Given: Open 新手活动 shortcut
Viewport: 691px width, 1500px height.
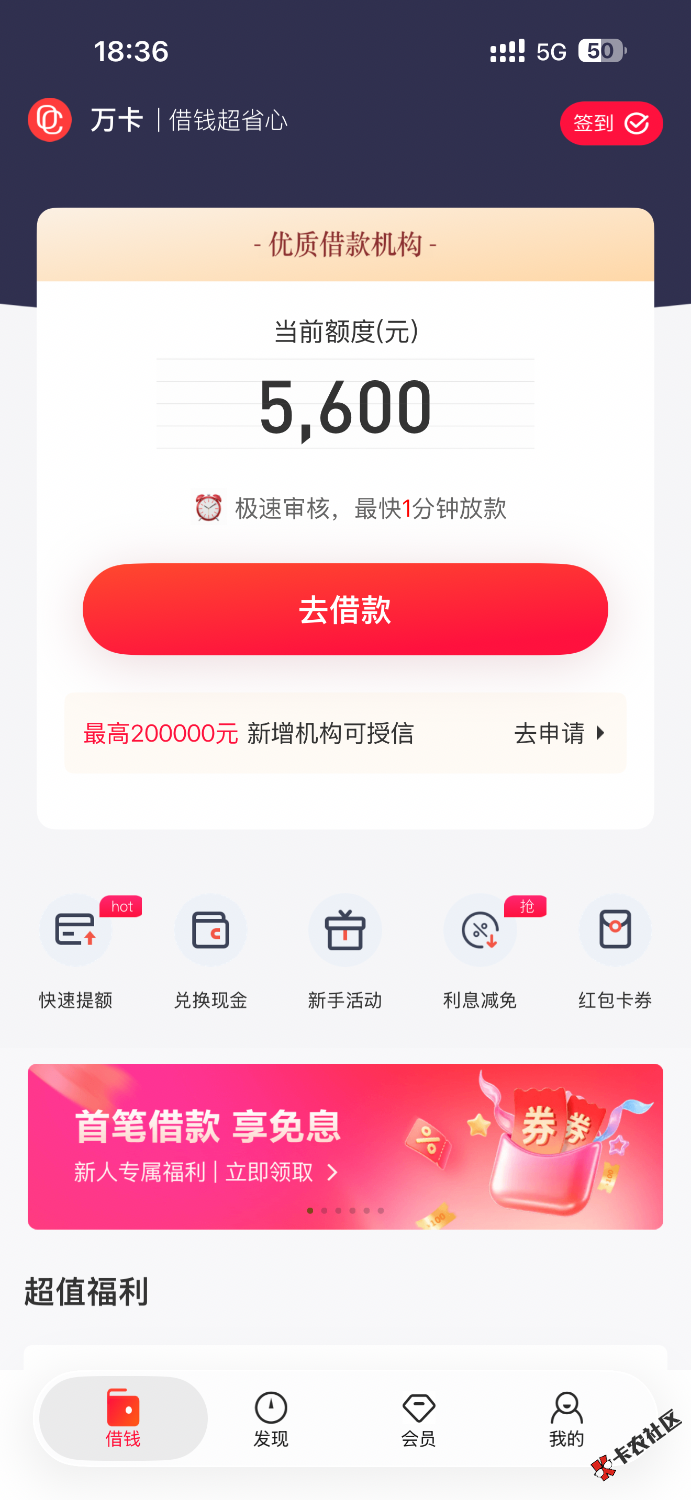Looking at the screenshot, I should point(345,951).
